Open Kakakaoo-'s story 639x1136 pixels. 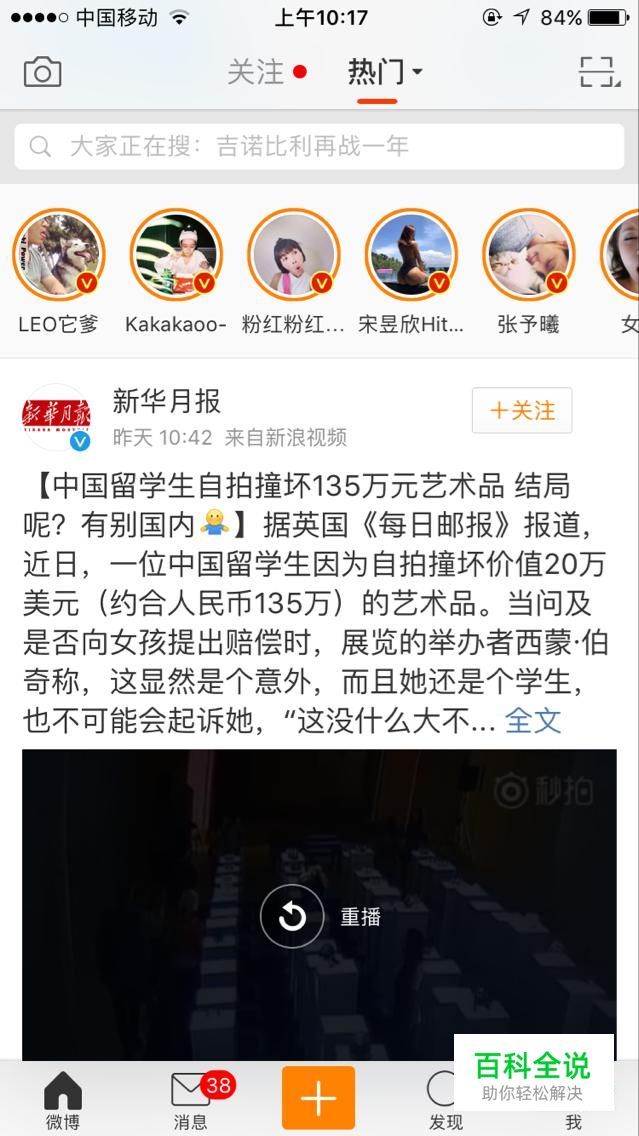[176, 255]
